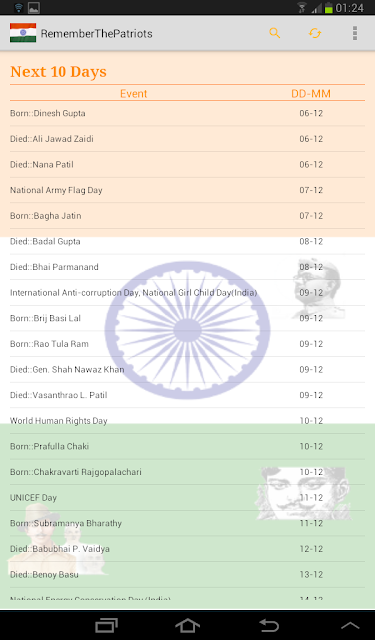The width and height of the screenshot is (375, 640).
Task: Select Died::Gen. Shah Nawaz Khan
Action: (x=187, y=370)
